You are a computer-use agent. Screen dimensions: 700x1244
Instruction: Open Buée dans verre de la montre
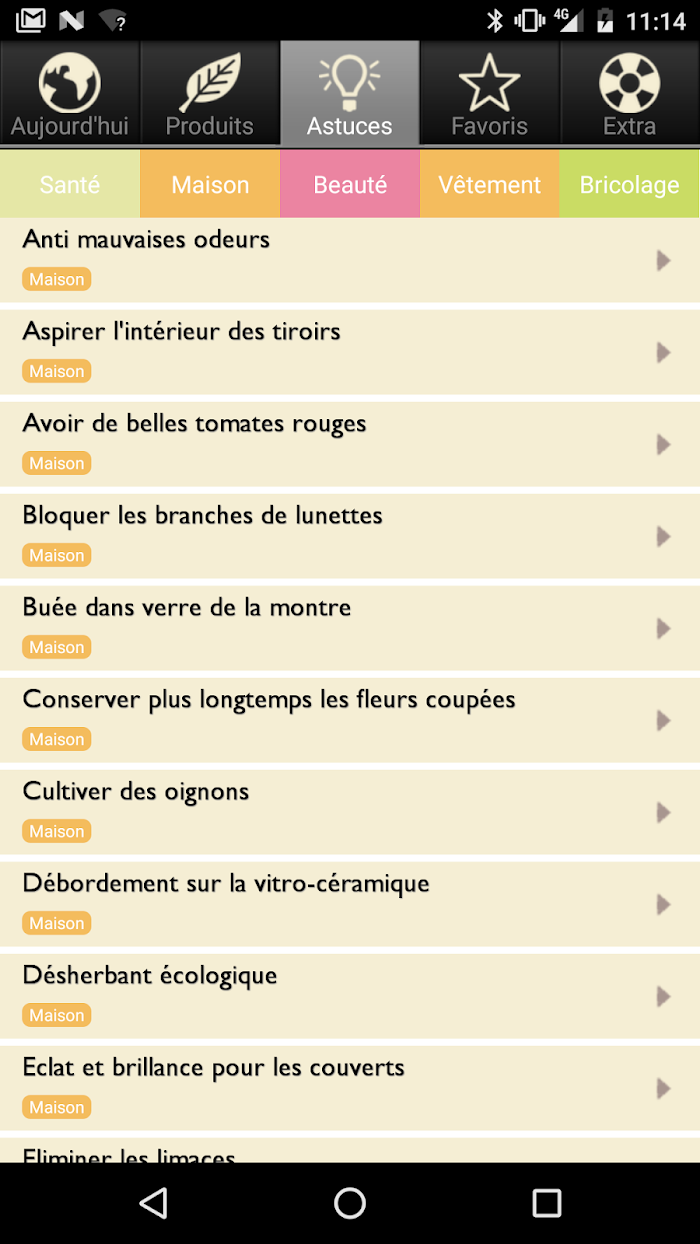350,628
